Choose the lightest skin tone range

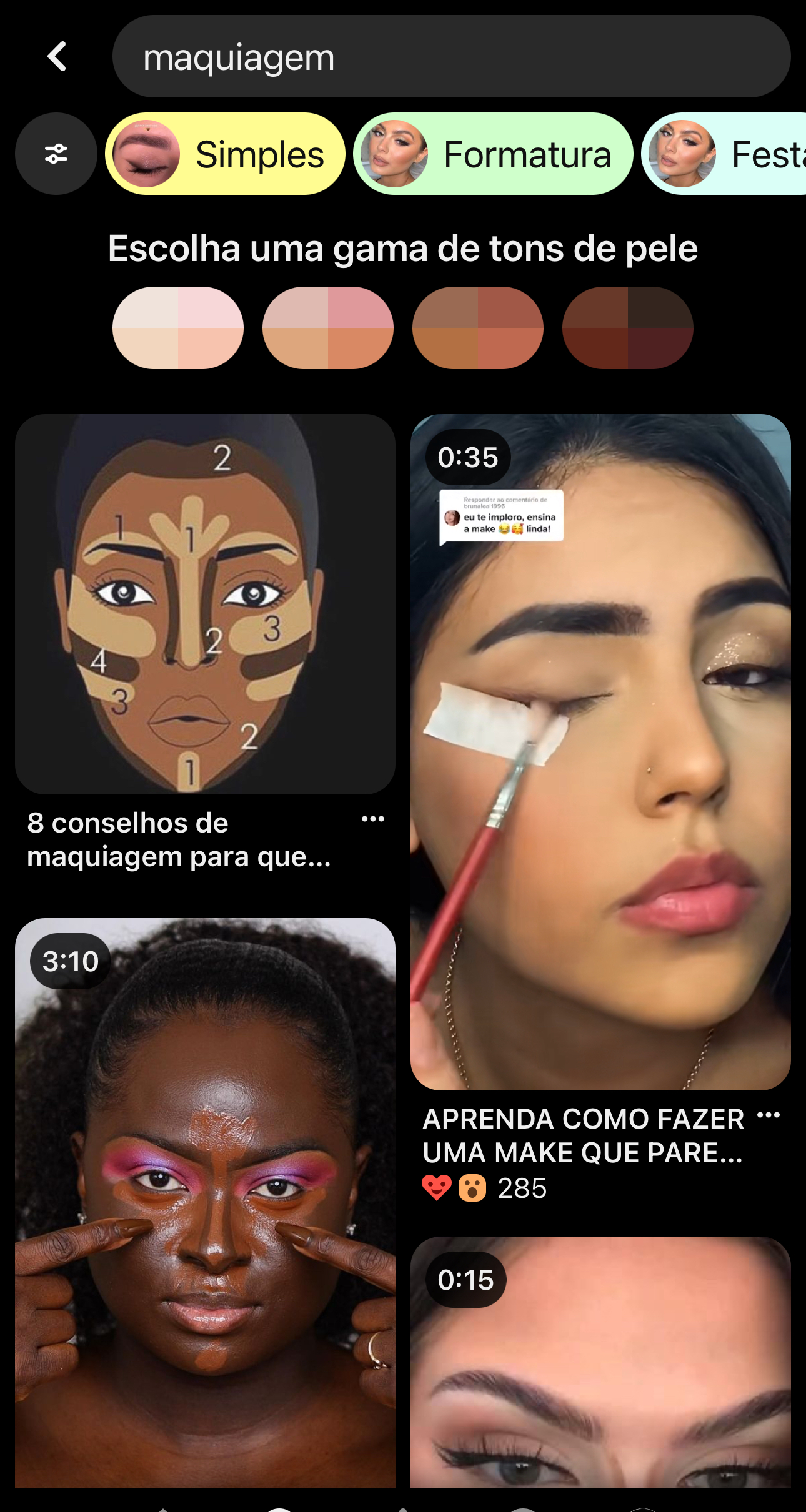point(178,328)
